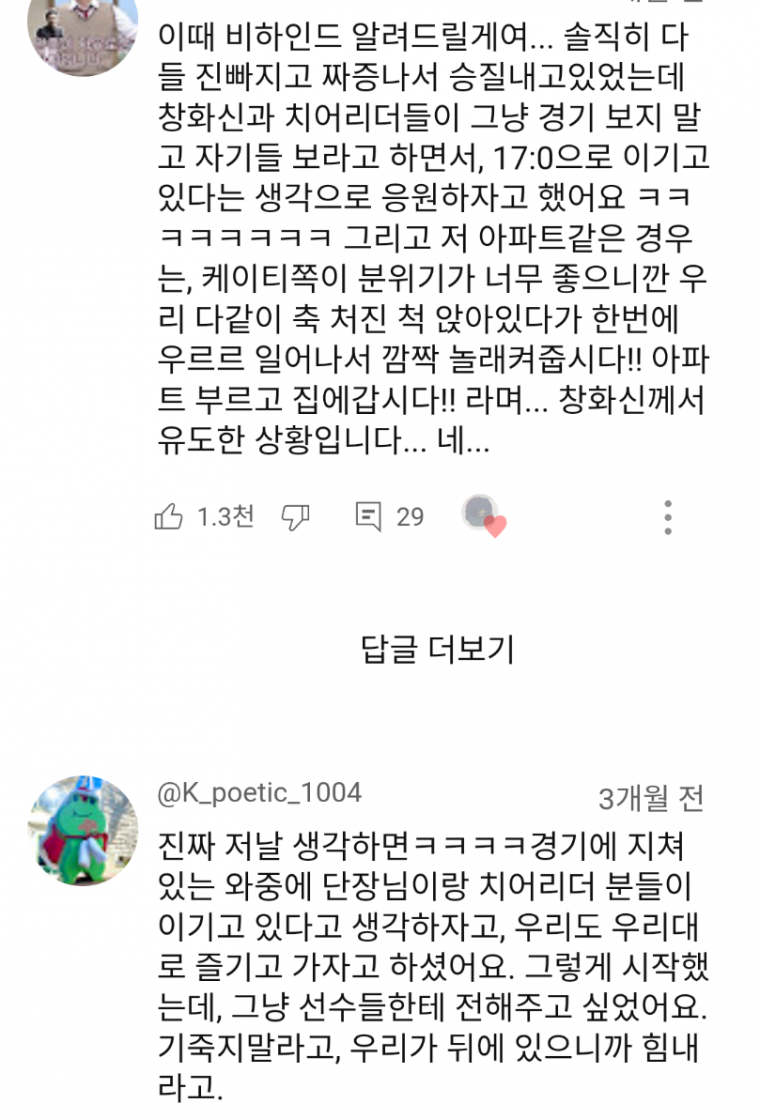Open the first commenter's profile picture
Image resolution: width=760 pixels, height=1119 pixels.
coord(82,35)
